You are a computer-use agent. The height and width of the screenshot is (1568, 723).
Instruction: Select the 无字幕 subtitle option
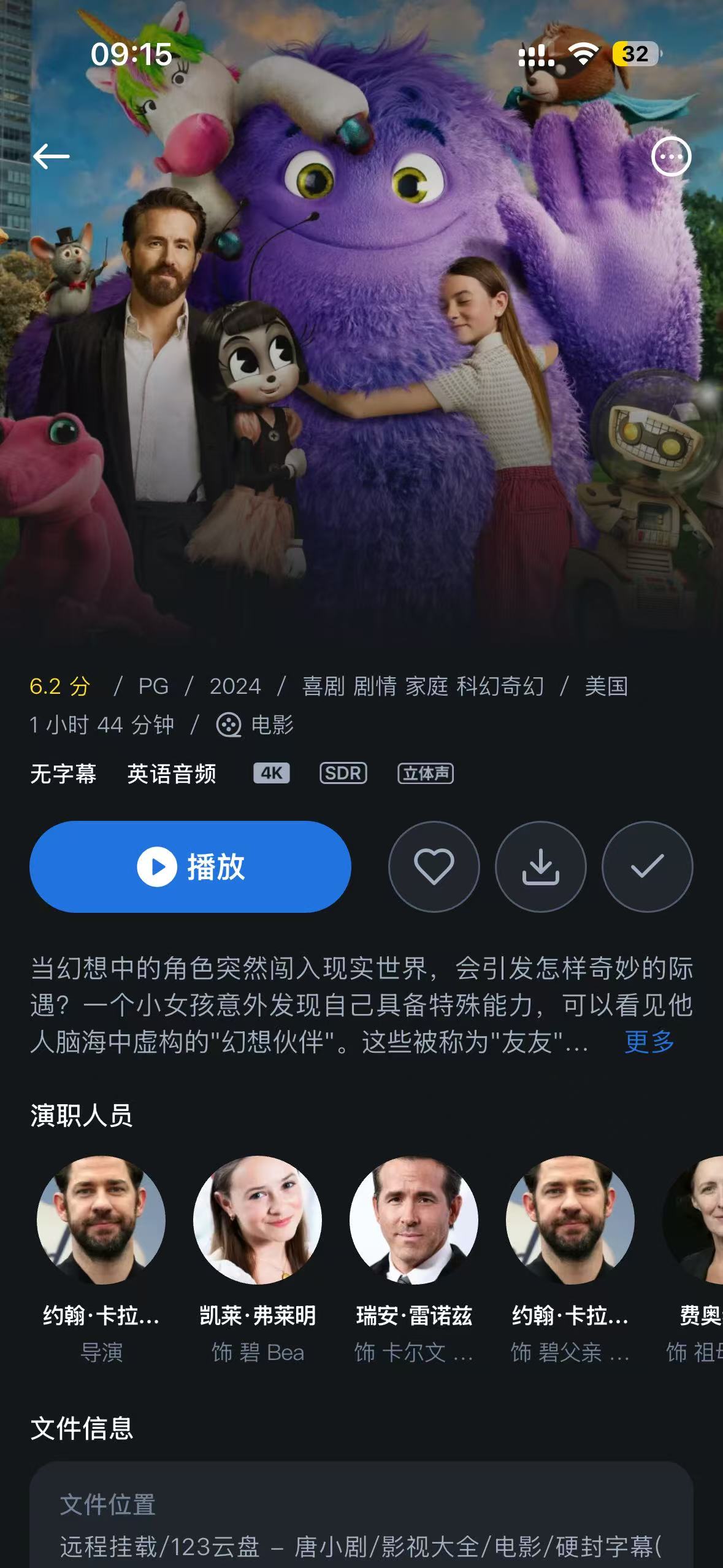63,774
